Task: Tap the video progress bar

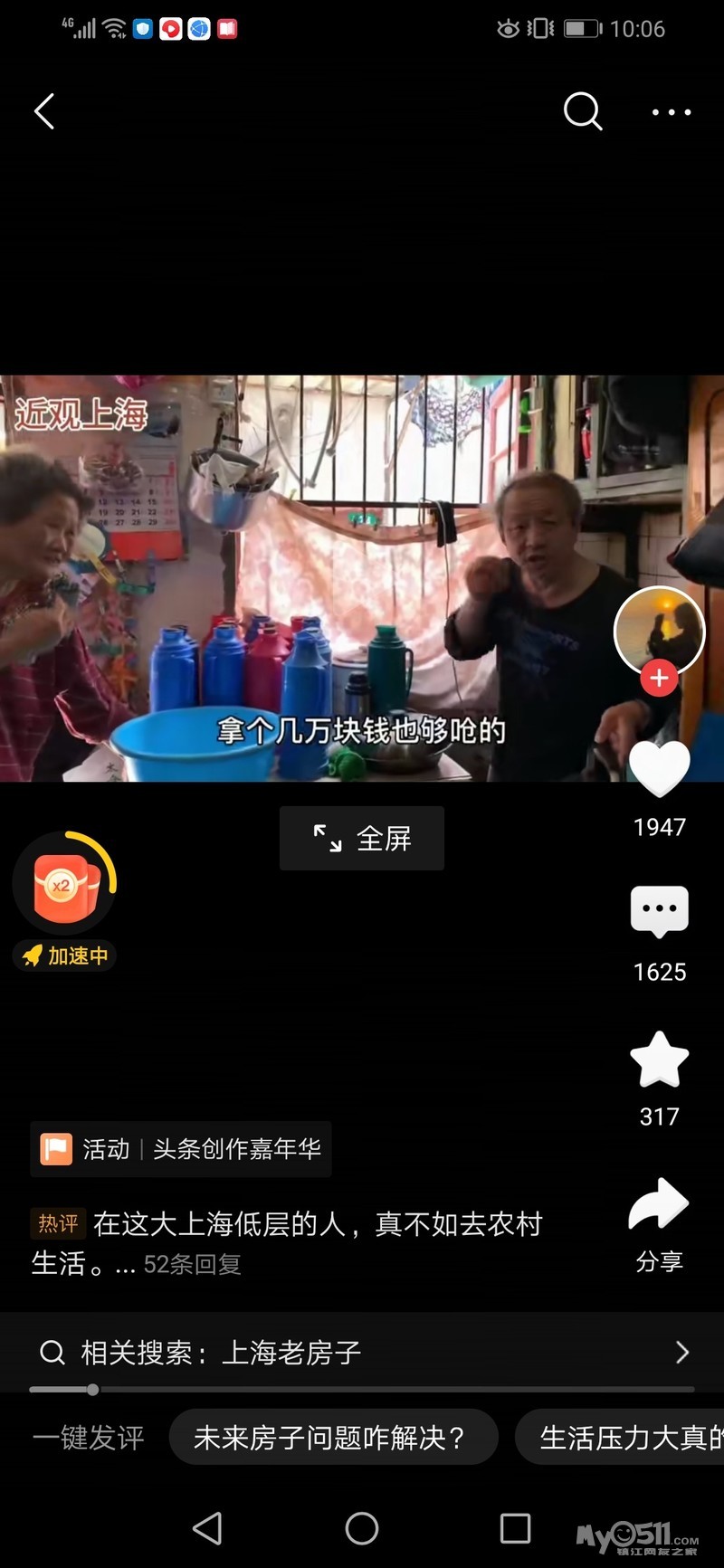Action: click(x=362, y=1389)
